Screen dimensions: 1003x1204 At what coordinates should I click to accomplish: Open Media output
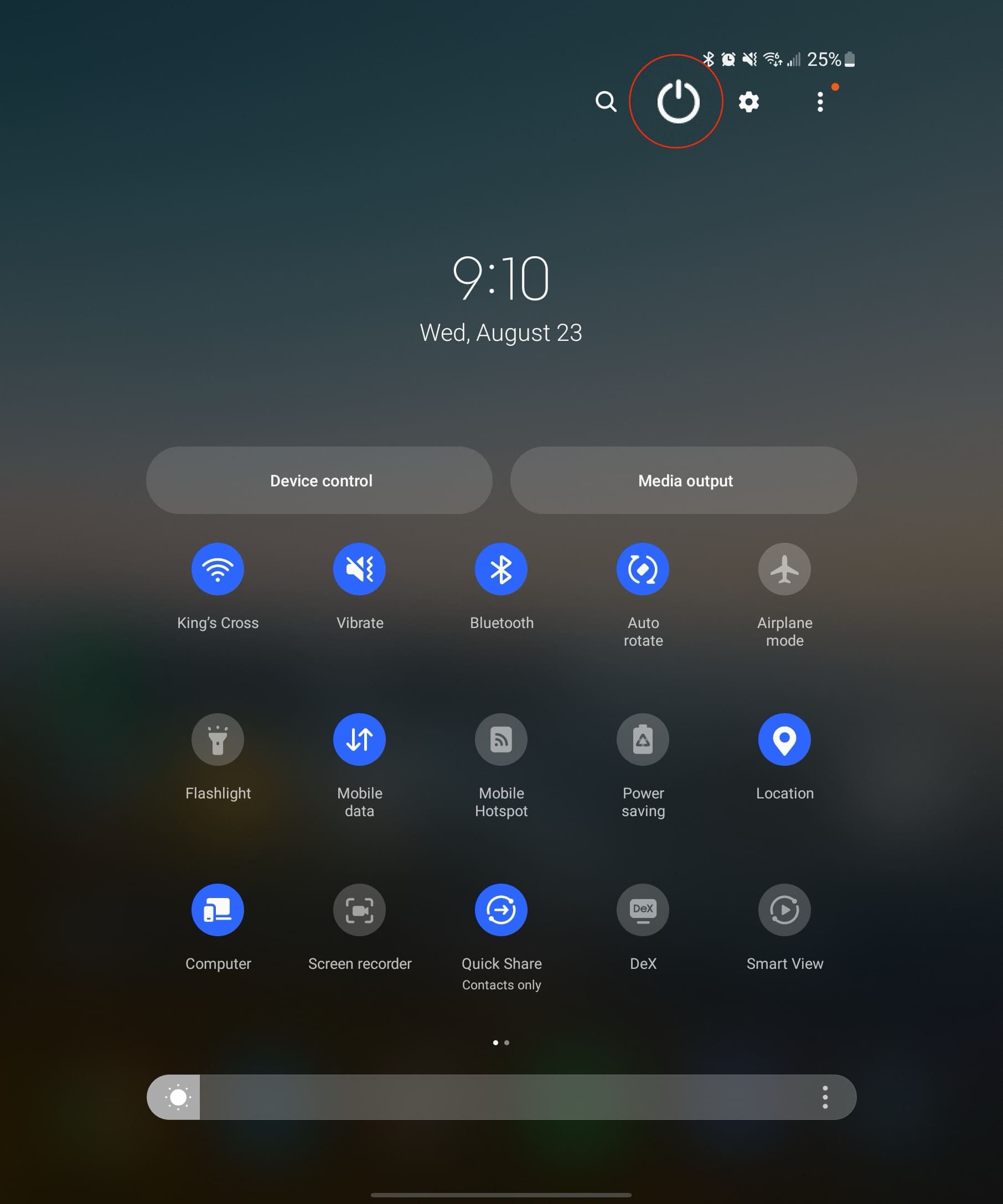click(684, 480)
